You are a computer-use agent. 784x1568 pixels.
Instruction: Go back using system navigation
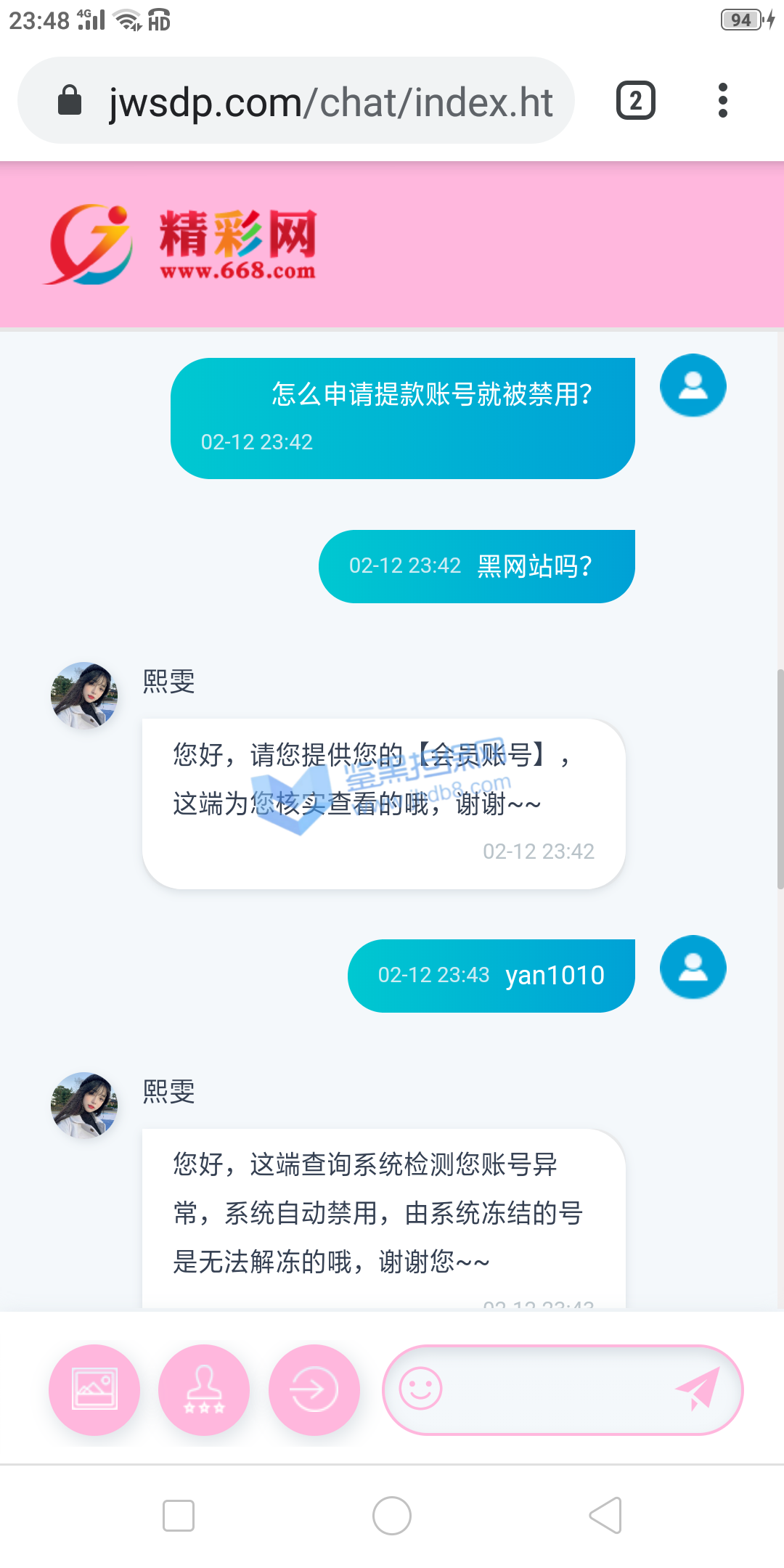pos(605,1516)
